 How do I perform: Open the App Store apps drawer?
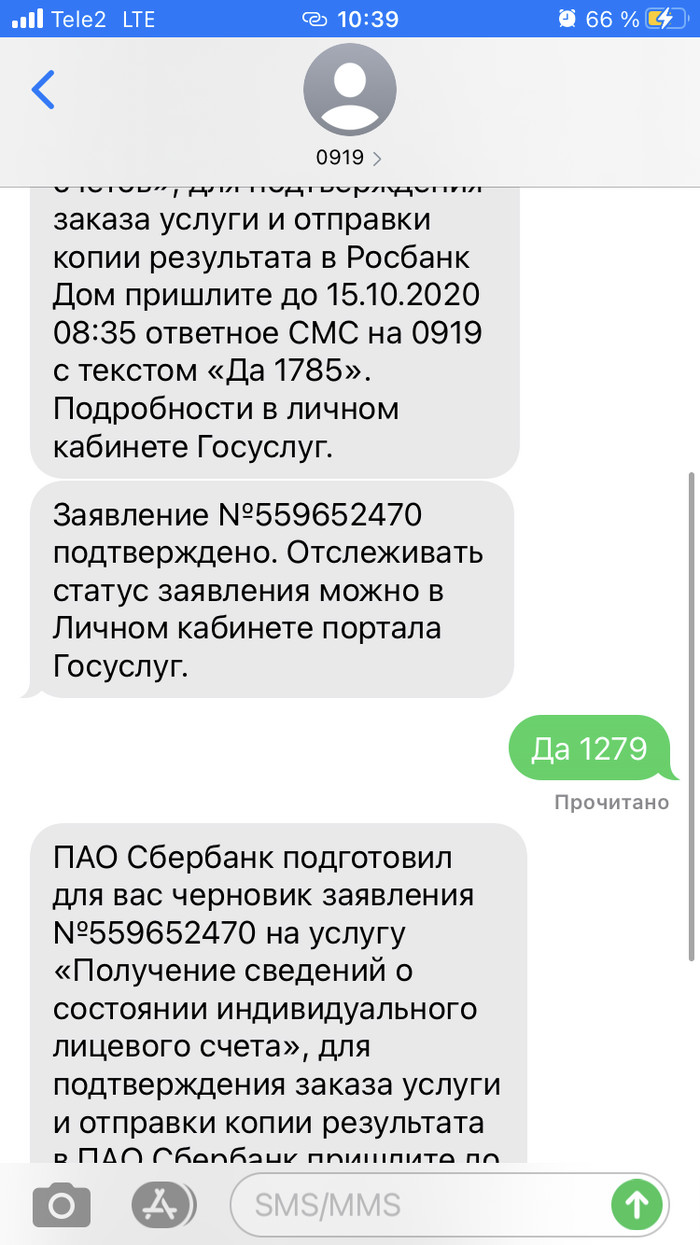159,1206
